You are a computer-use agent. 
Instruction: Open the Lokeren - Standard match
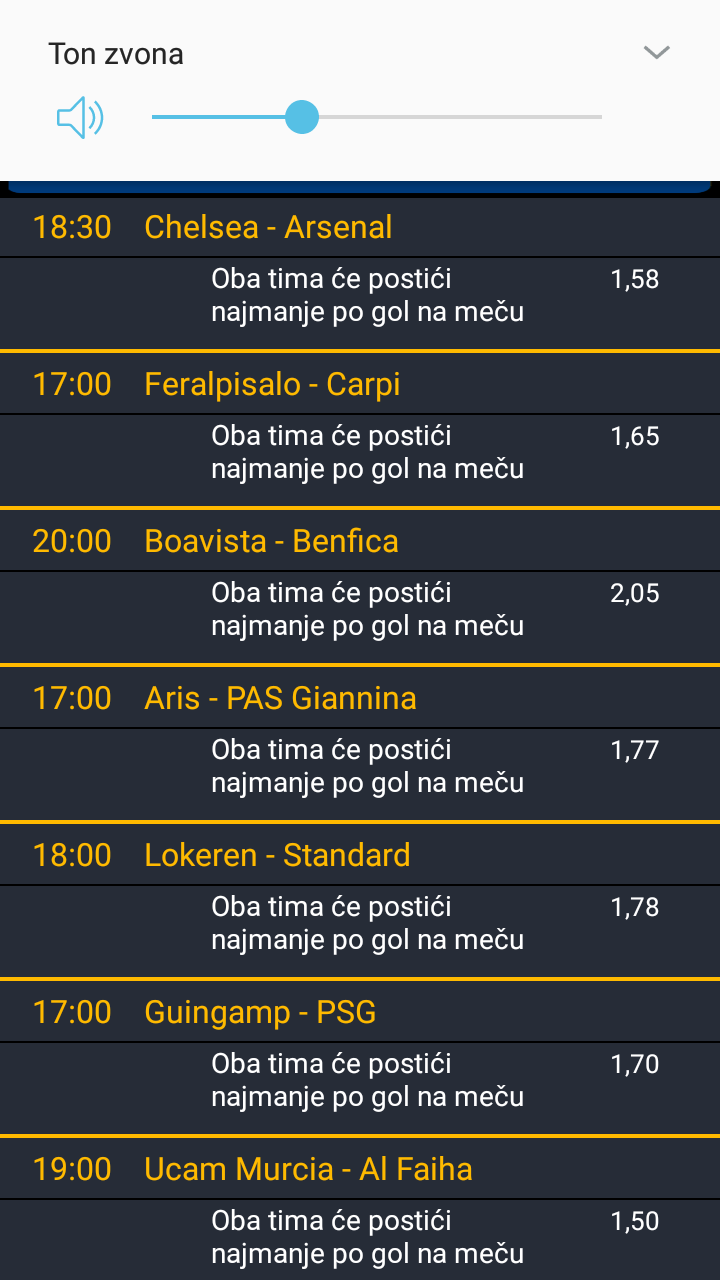[277, 855]
